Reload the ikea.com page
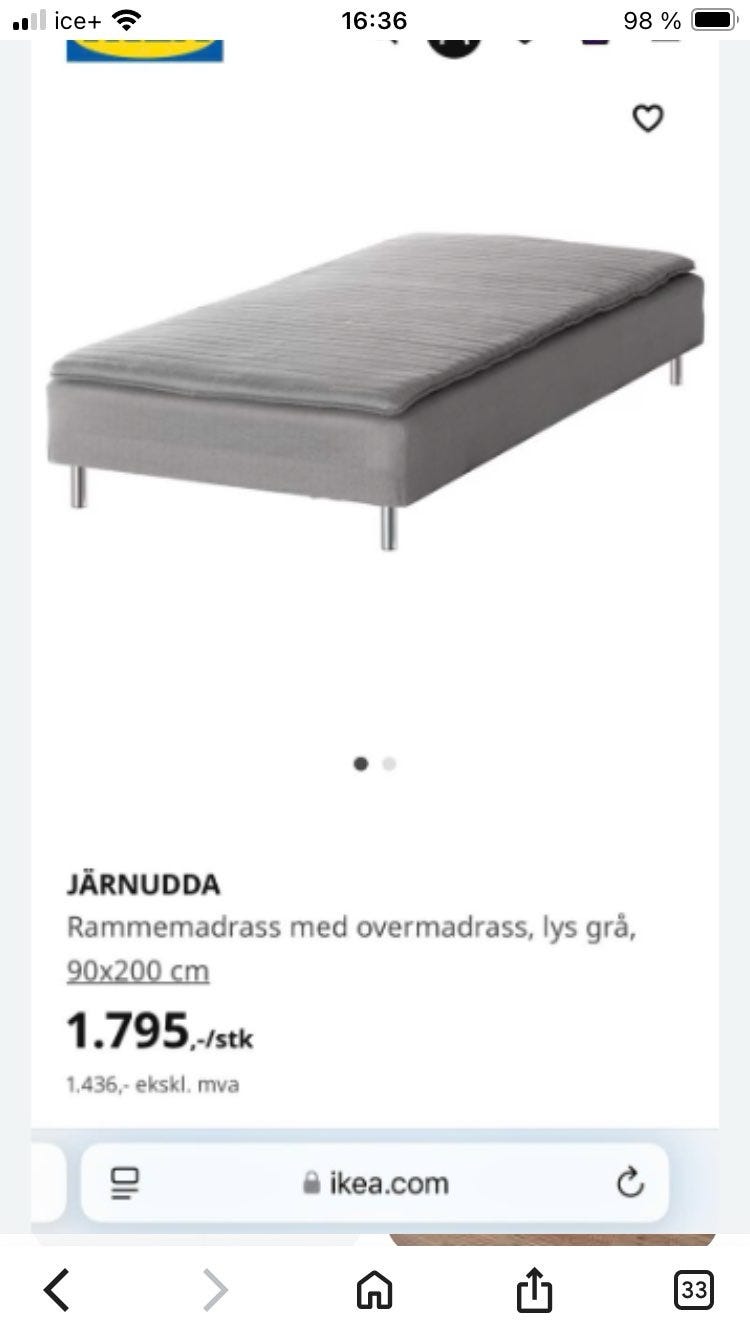The height and width of the screenshot is (1334, 750). [x=631, y=1183]
